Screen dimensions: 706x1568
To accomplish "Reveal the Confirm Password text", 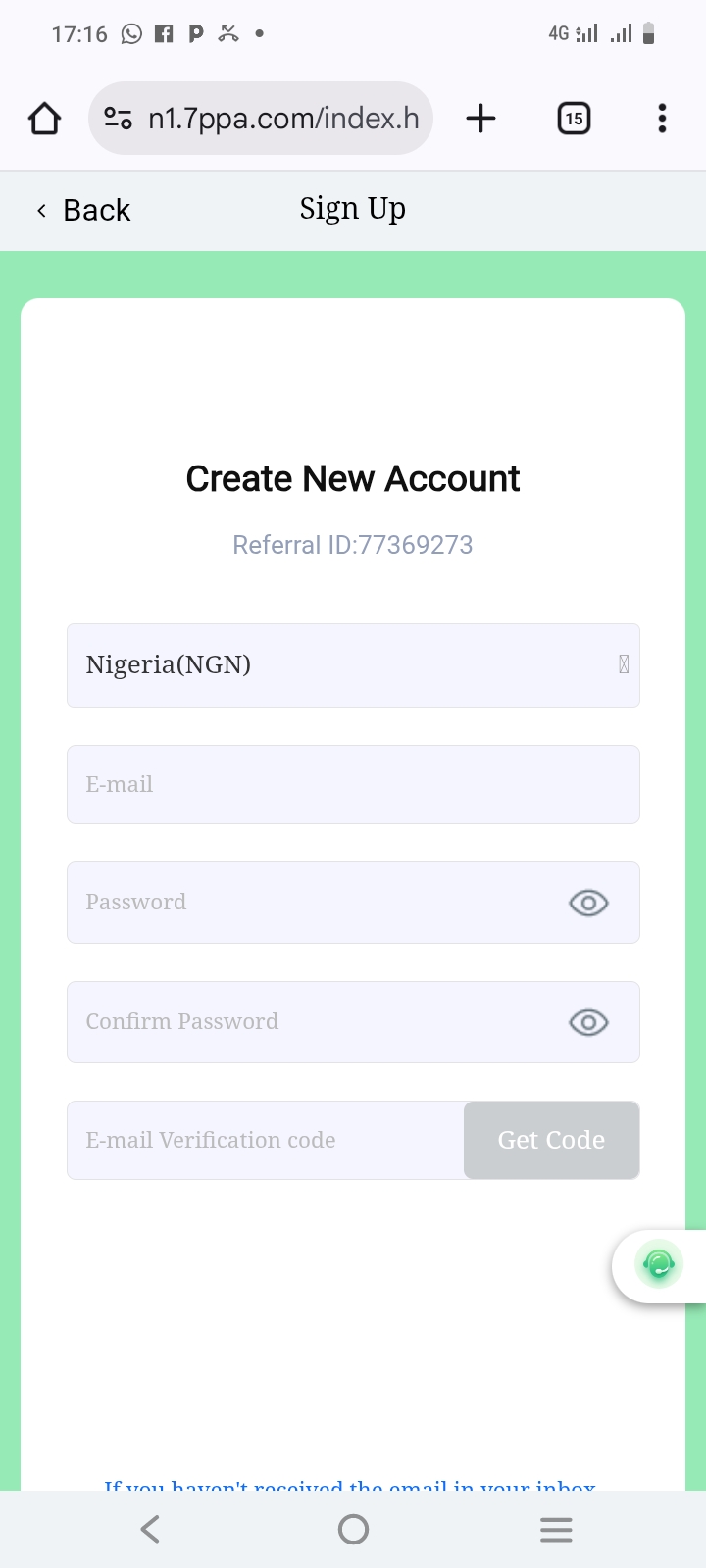I will tap(588, 1022).
